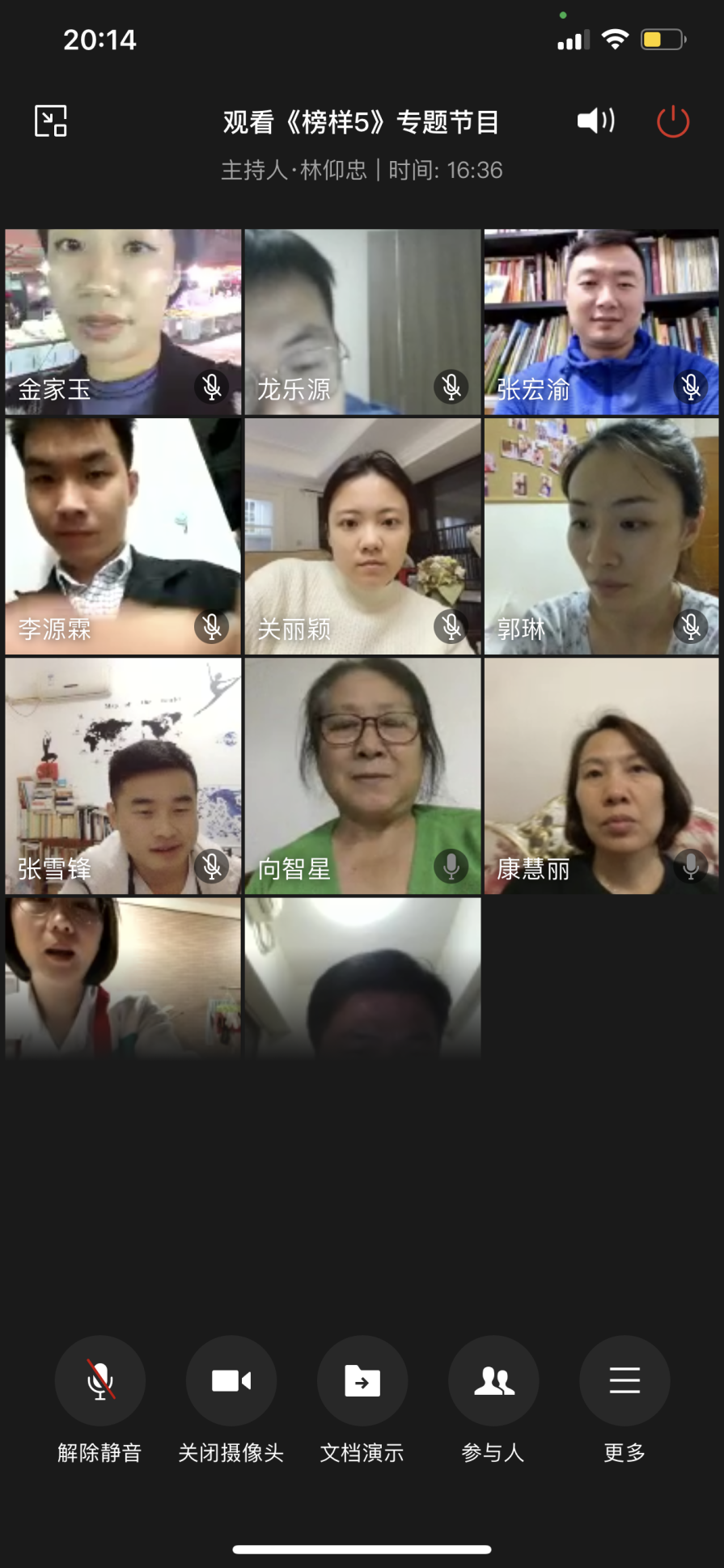Minimize the meeting to a floating window
This screenshot has width=724, height=1568.
50,121
